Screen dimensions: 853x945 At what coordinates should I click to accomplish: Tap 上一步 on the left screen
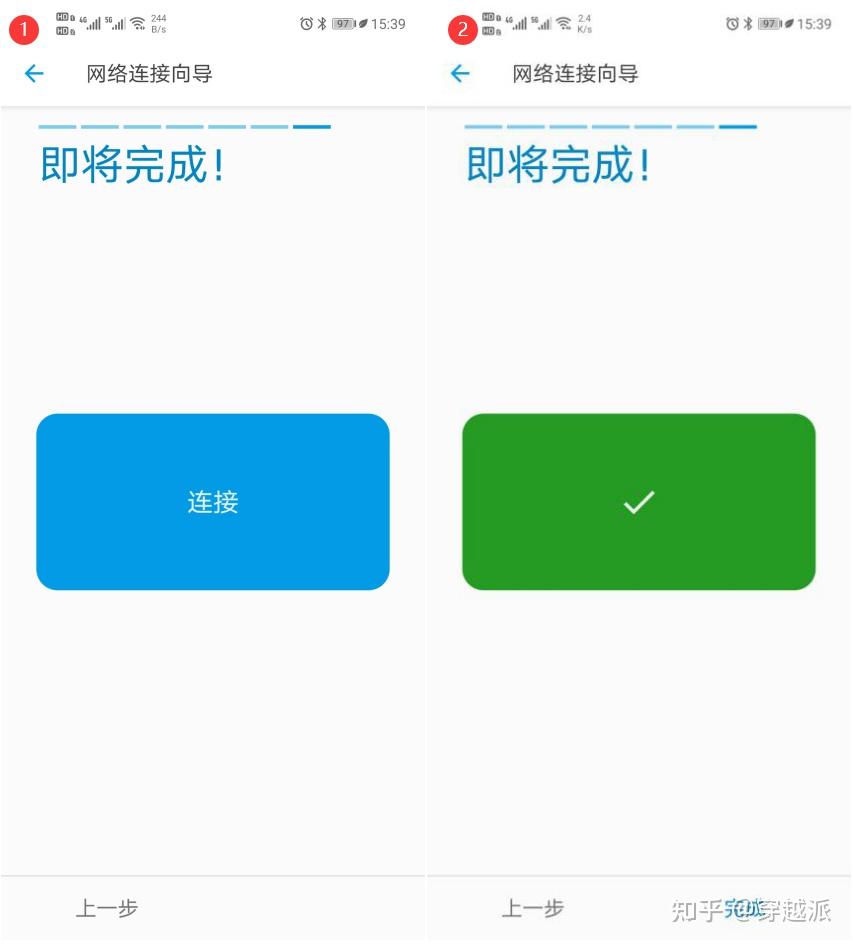click(x=106, y=908)
